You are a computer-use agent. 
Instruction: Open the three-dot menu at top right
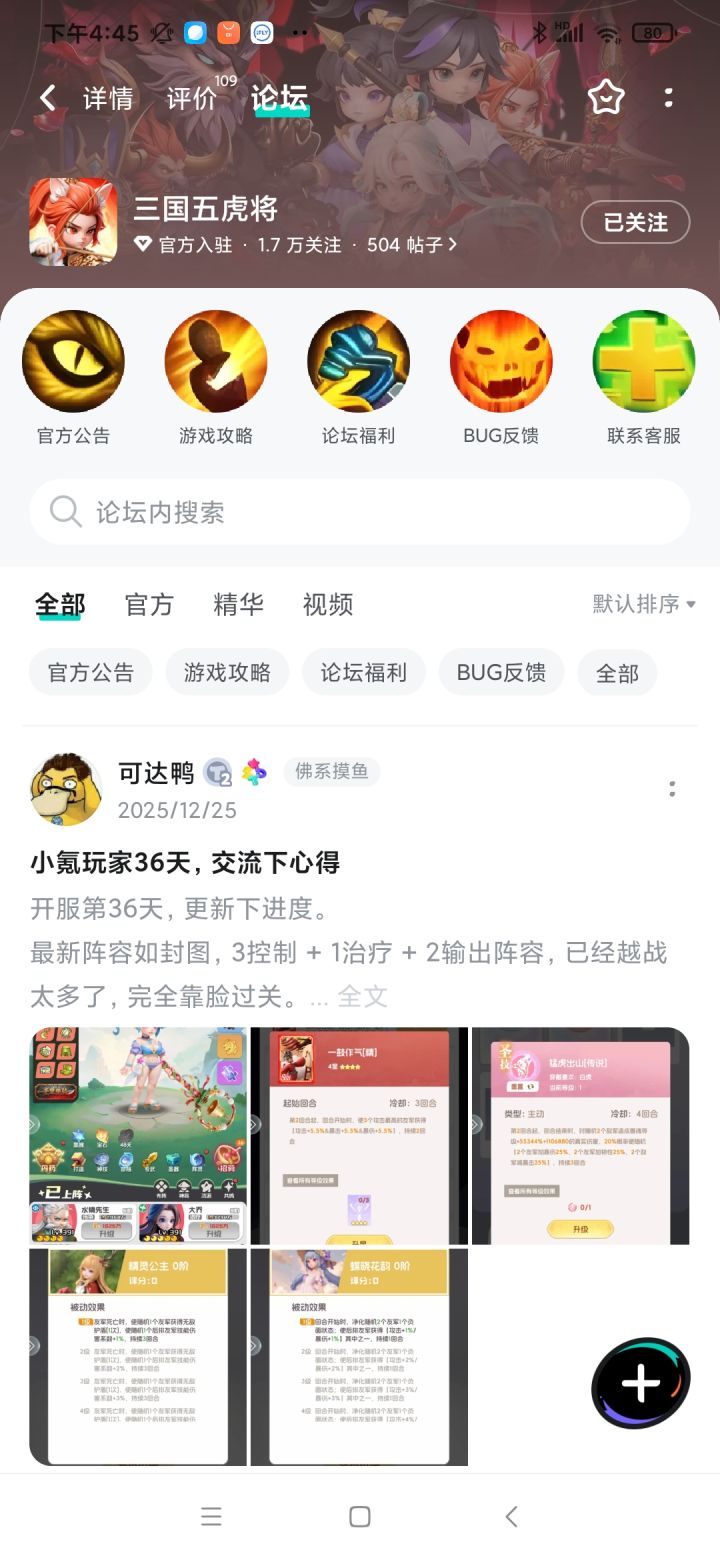668,97
